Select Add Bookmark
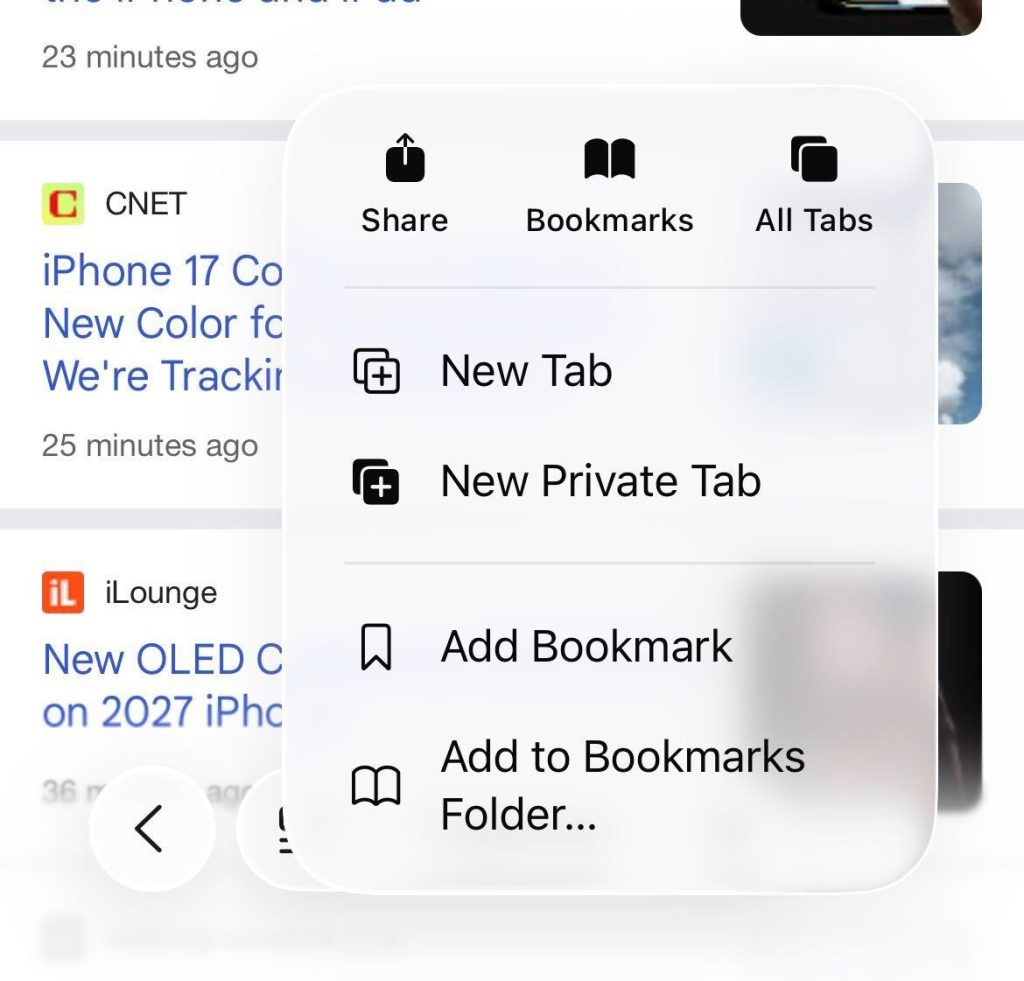The height and width of the screenshot is (981, 1024). point(586,647)
